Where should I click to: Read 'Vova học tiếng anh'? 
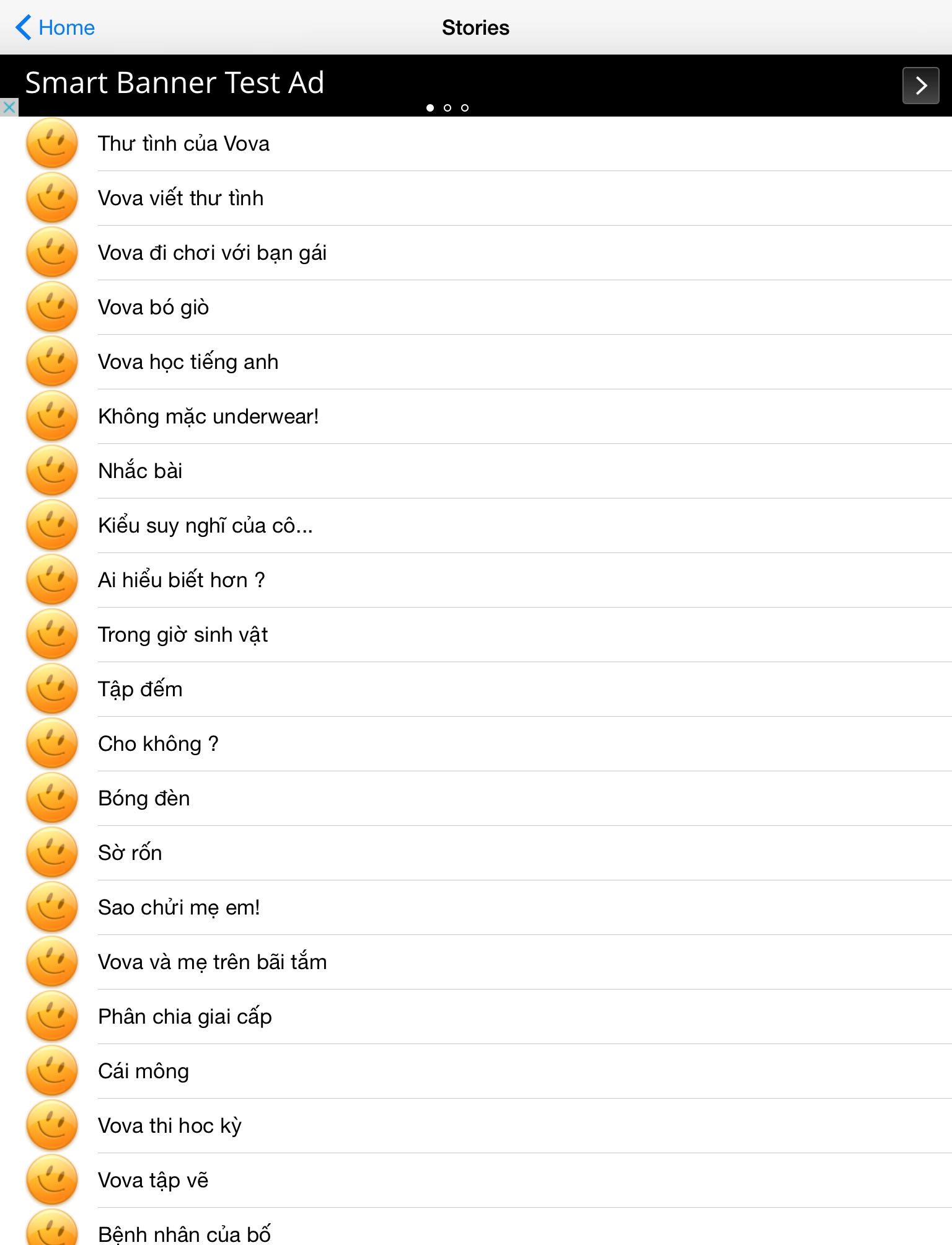pyautogui.click(x=476, y=362)
